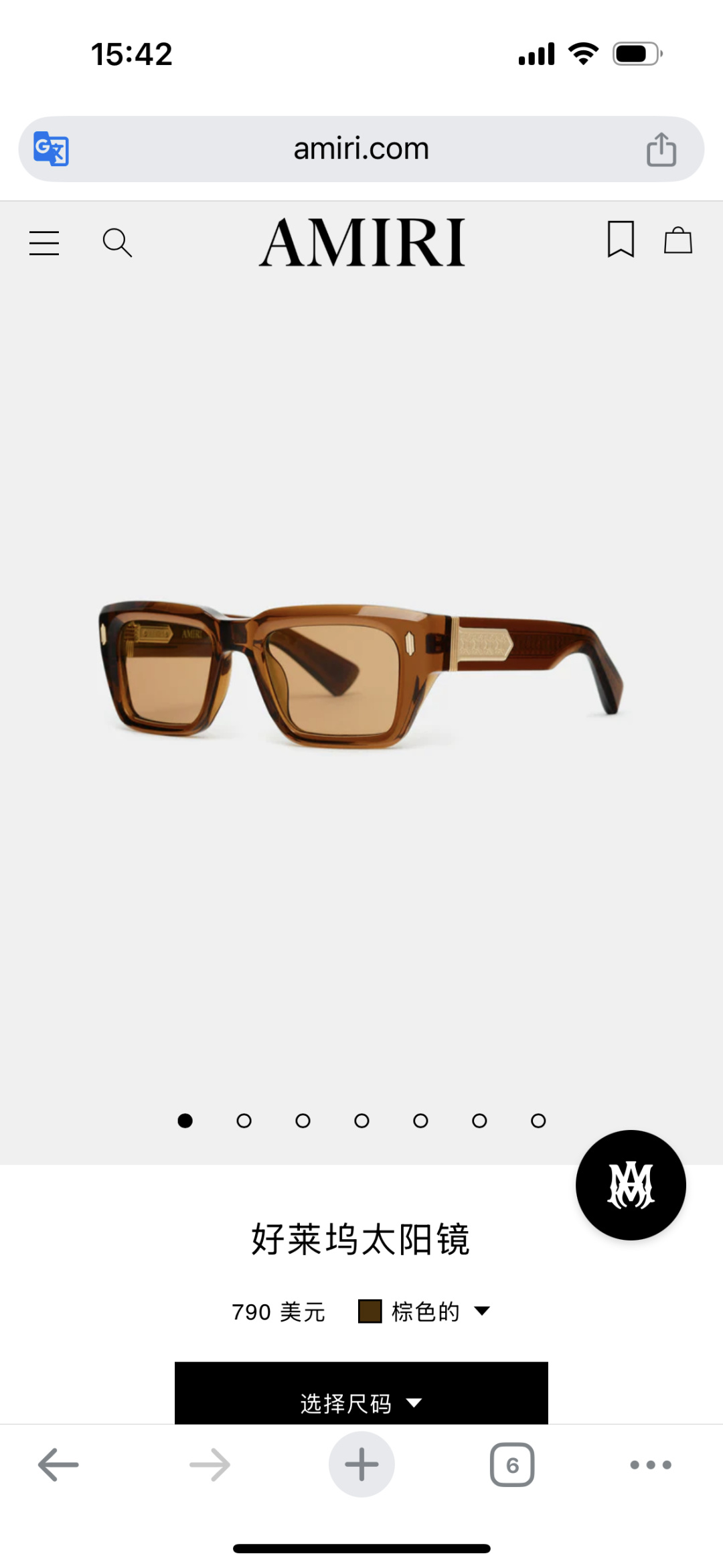Tap the translate page icon

click(x=52, y=149)
